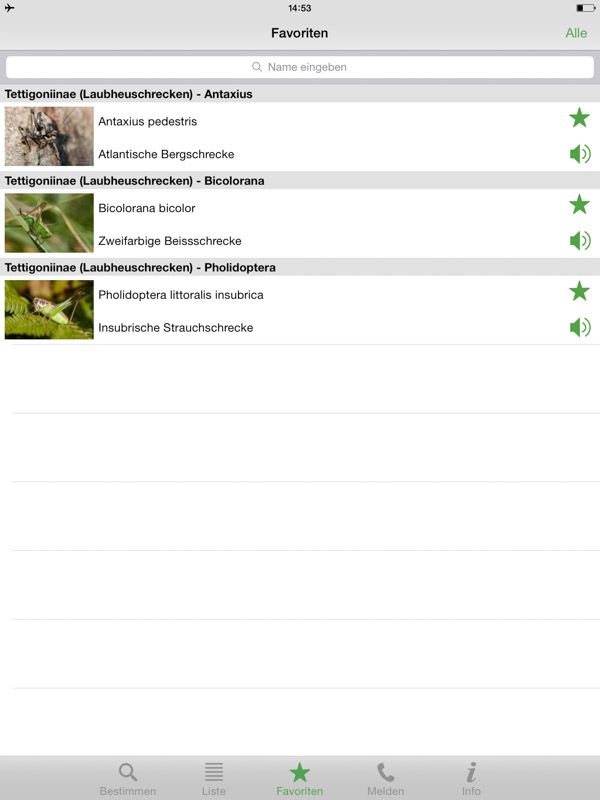Screen dimensions: 600x800
Task: Open the Pholidoptera littoralis insubrica entry
Action: (x=180, y=295)
